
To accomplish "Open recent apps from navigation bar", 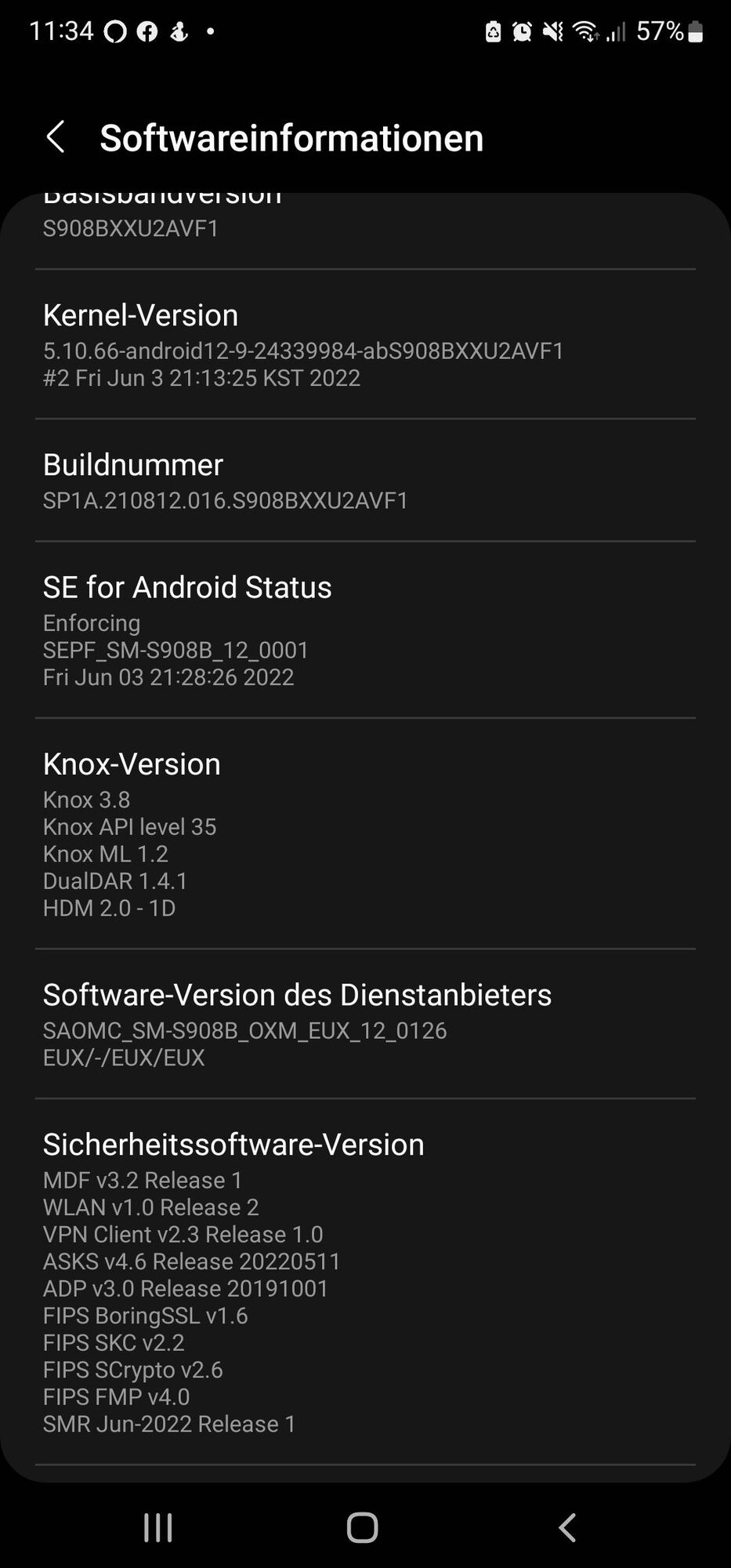I will click(x=158, y=1527).
